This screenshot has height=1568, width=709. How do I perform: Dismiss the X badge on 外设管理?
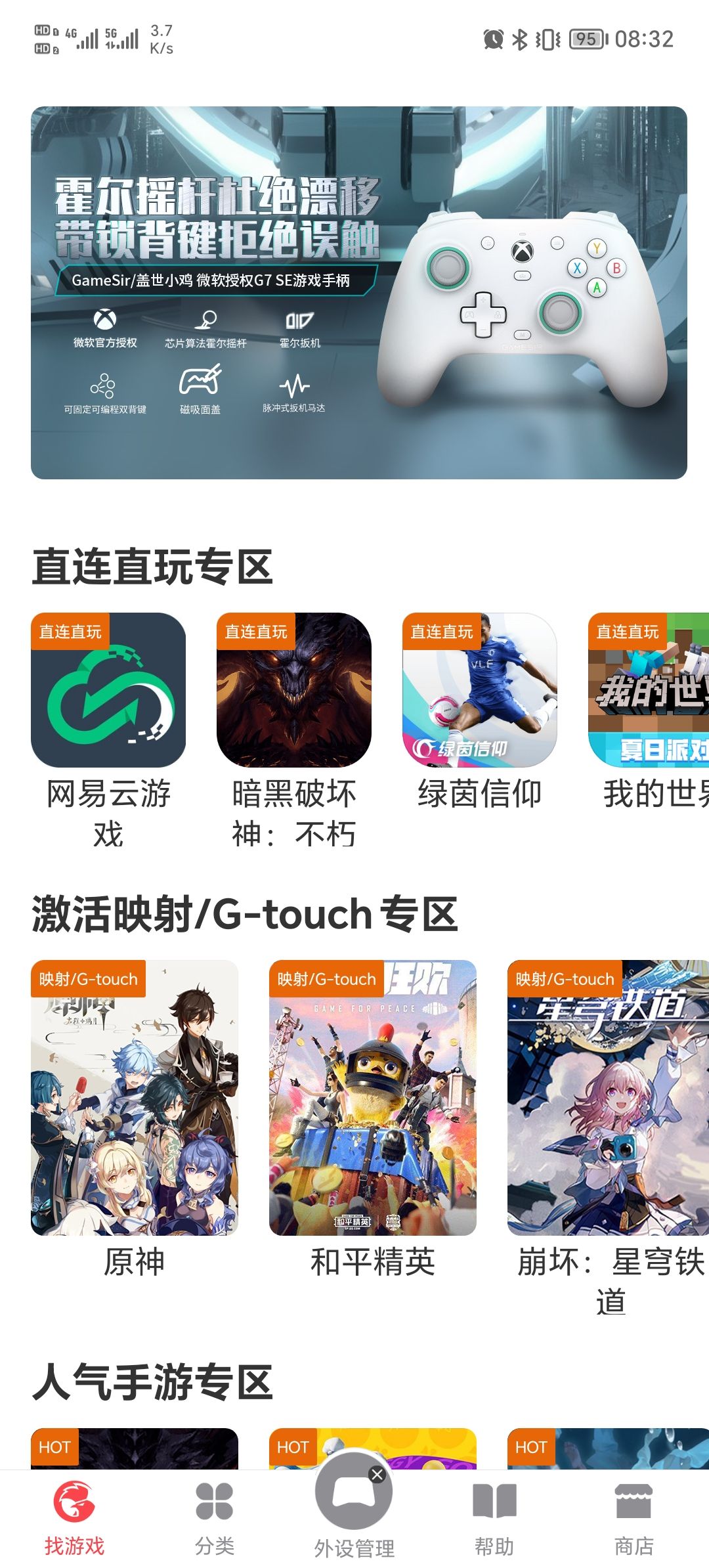(377, 1475)
